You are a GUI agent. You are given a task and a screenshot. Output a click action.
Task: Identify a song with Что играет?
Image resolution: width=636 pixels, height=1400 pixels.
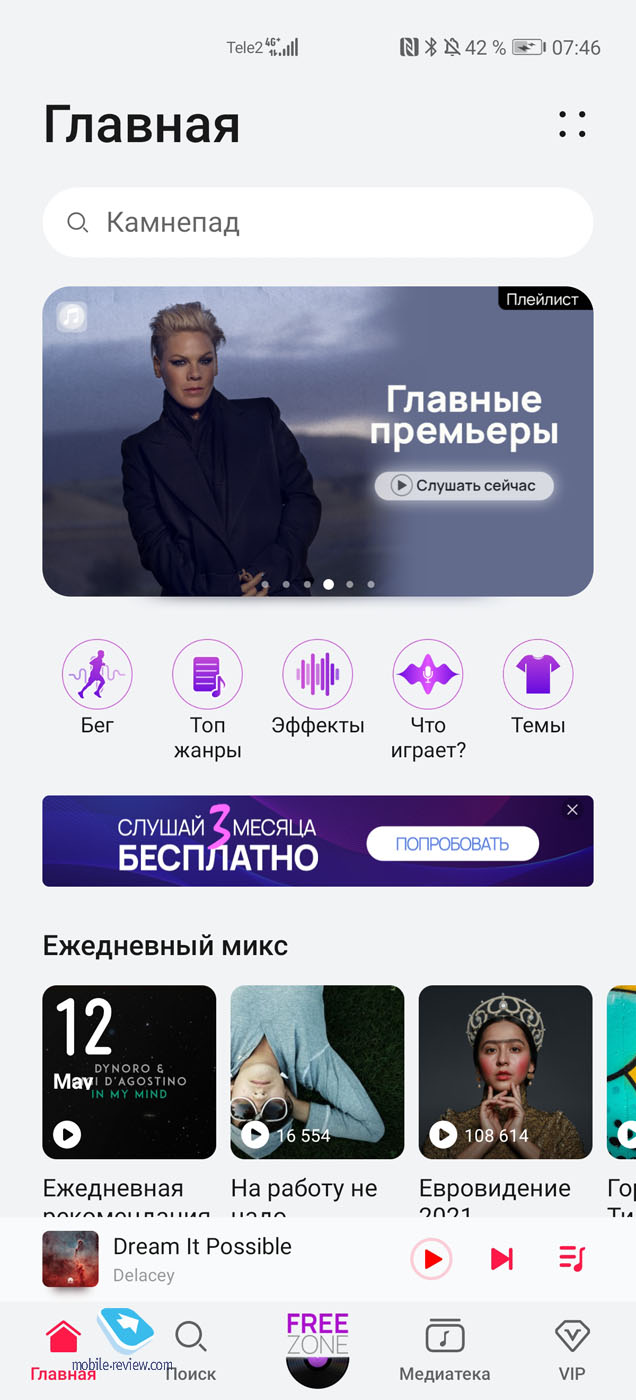point(428,675)
